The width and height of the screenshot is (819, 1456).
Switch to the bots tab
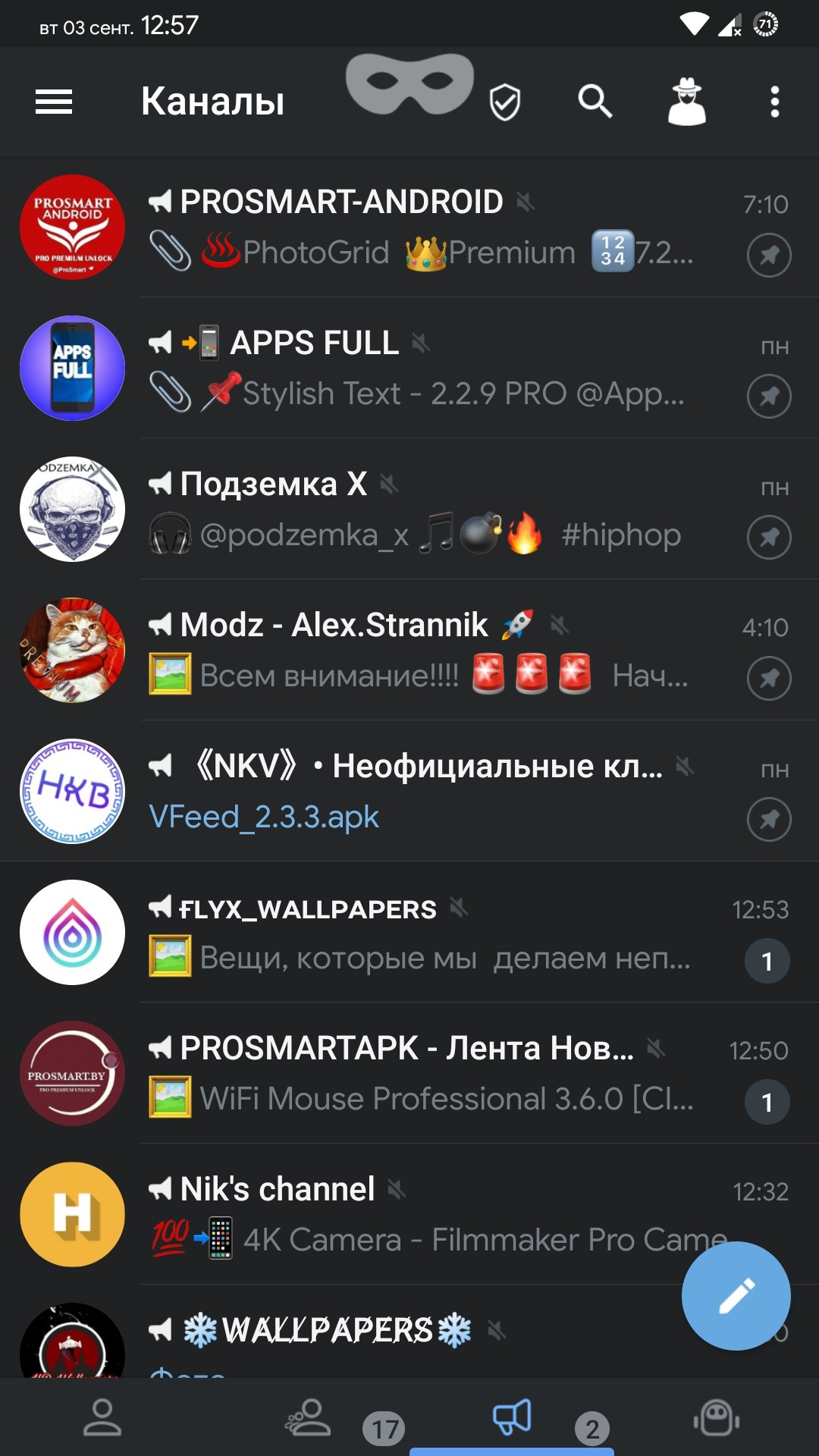717,1418
